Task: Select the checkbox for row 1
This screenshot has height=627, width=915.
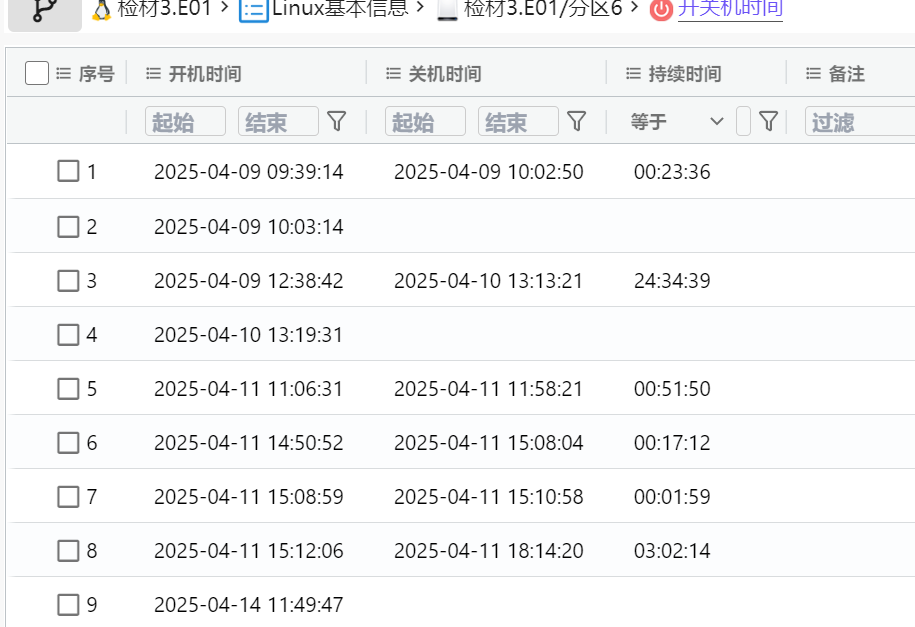Action: (x=68, y=172)
